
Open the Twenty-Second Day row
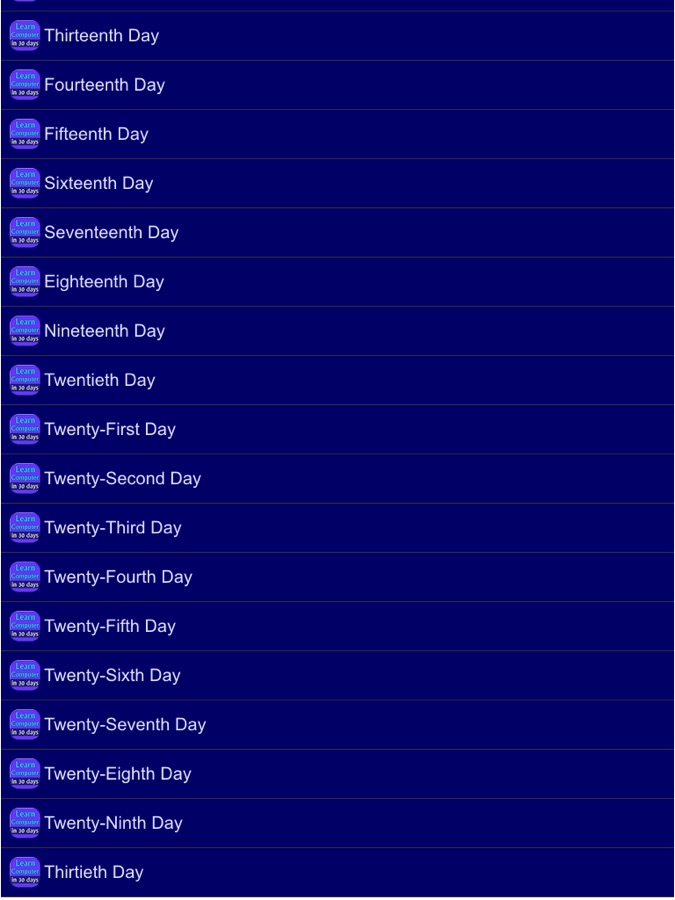click(122, 478)
